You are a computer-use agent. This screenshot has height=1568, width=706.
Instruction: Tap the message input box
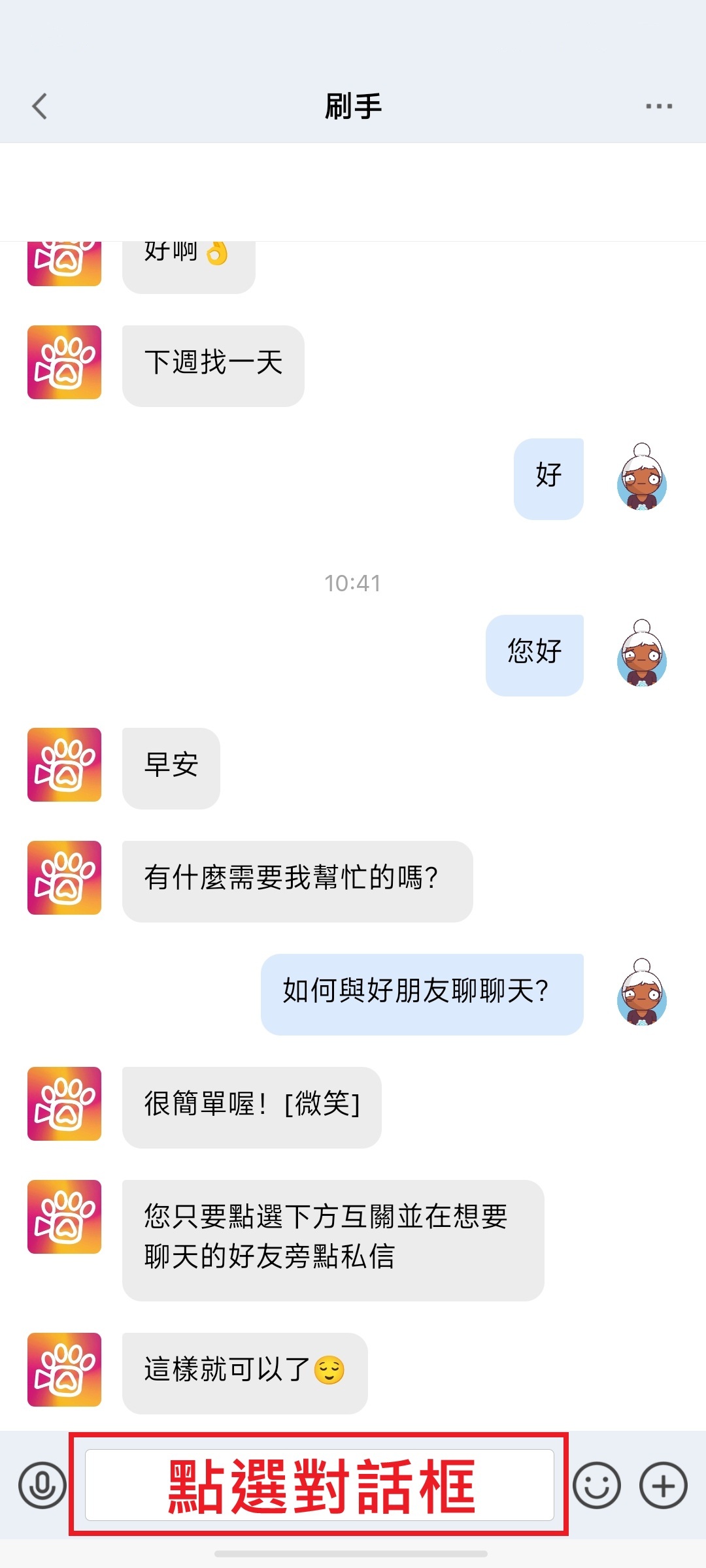point(319,1485)
